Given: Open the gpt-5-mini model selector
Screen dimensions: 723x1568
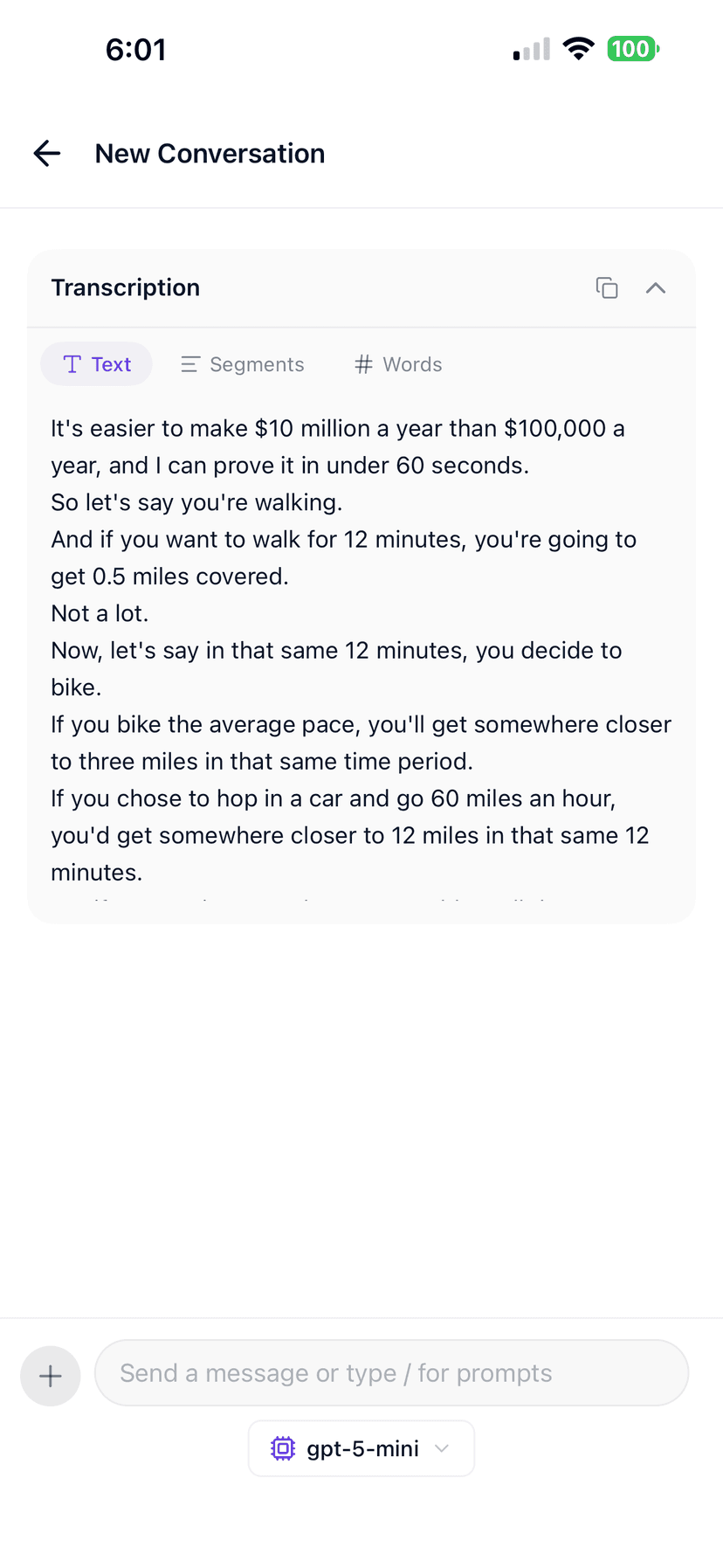Looking at the screenshot, I should (361, 1448).
